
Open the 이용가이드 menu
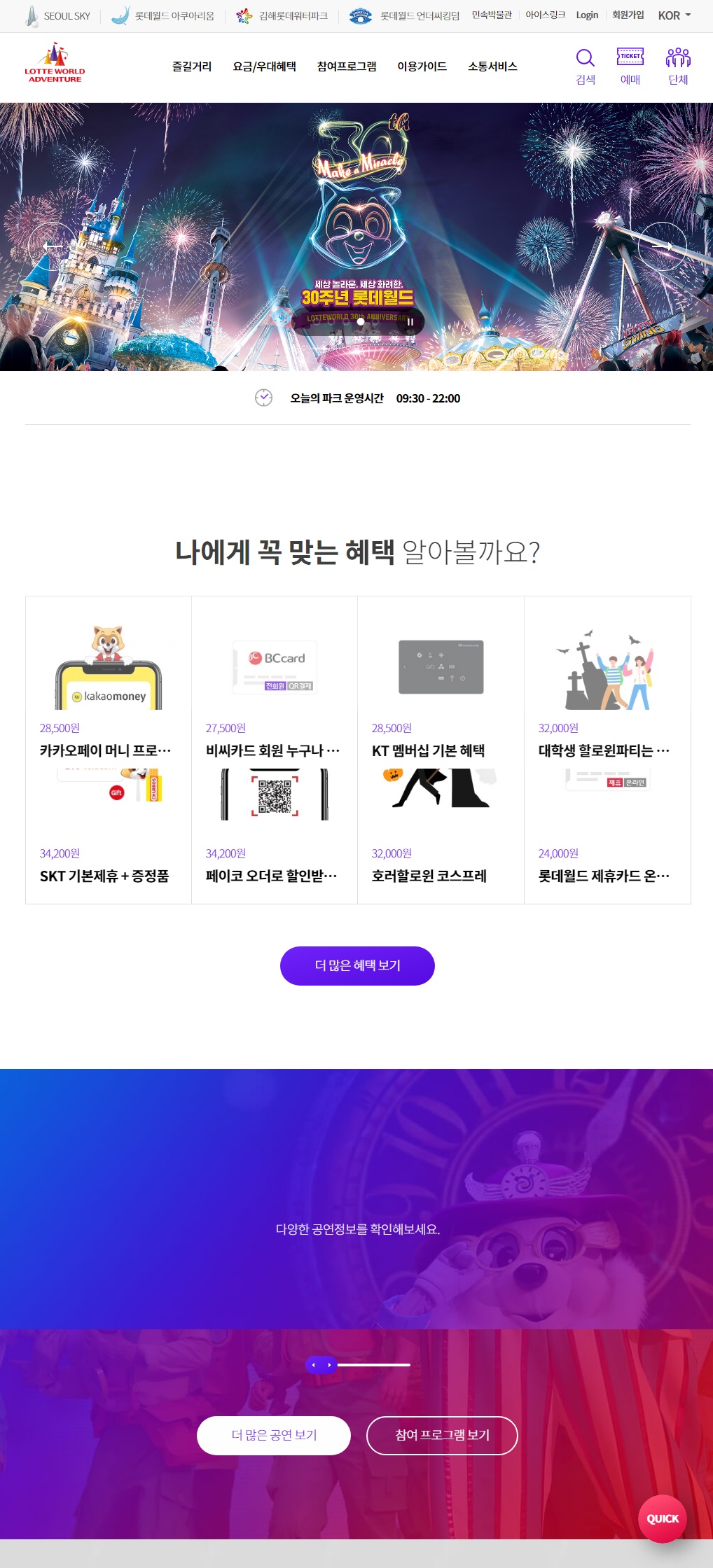[x=422, y=66]
